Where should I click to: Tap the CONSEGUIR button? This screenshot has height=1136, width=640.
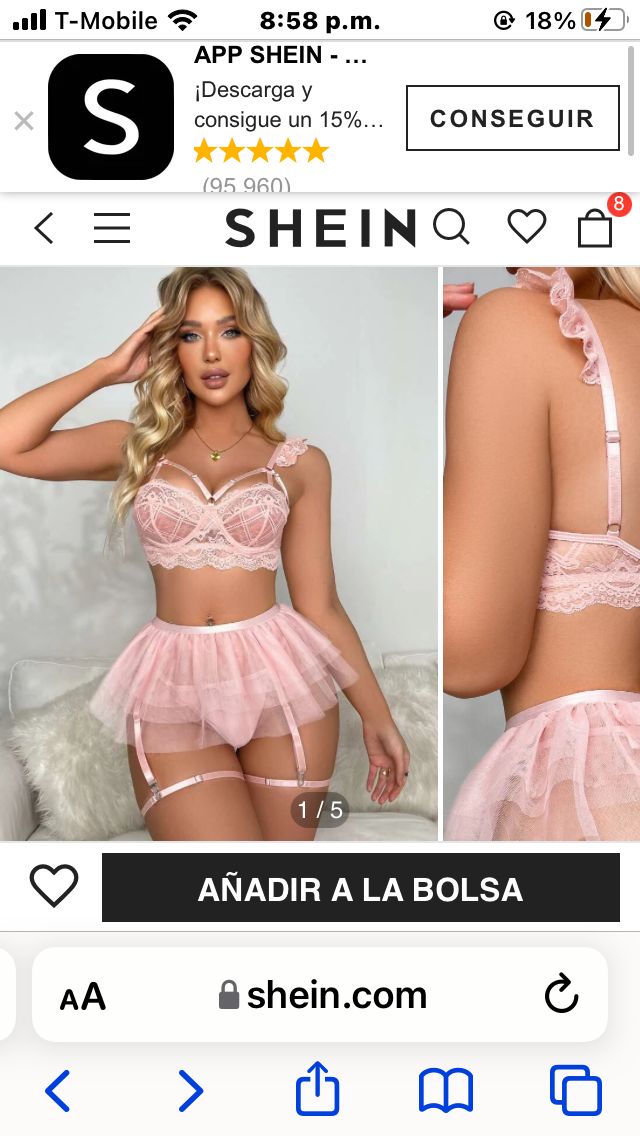point(512,118)
